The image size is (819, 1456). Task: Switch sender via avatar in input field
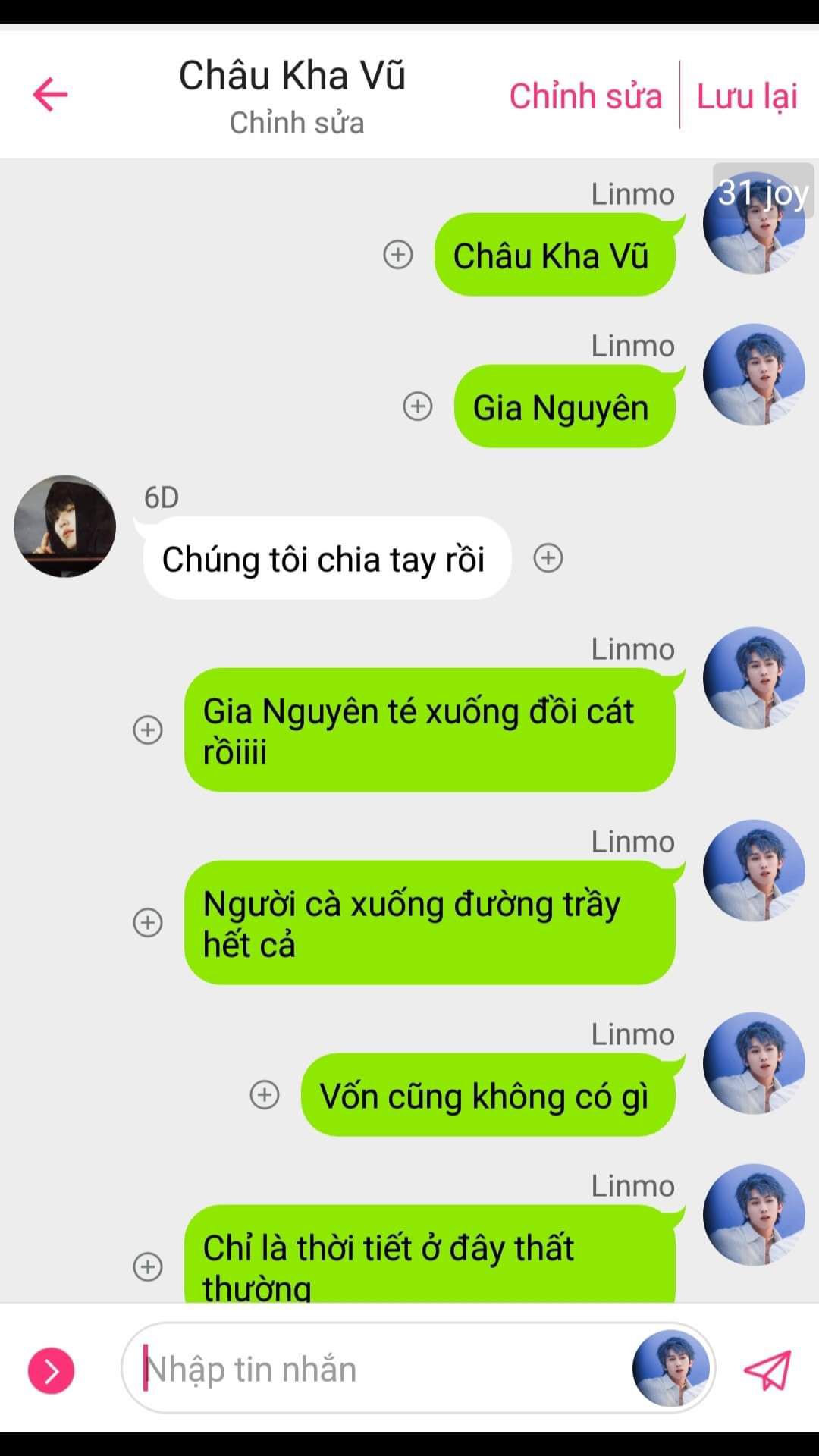(671, 1369)
